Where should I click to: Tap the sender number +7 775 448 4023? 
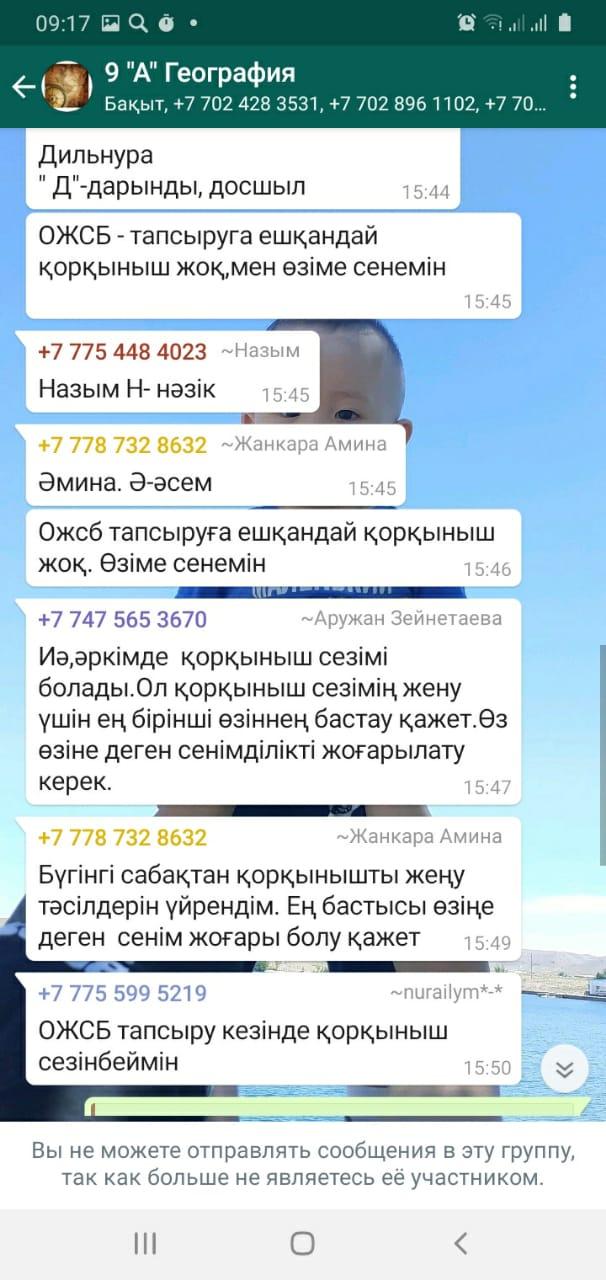pyautogui.click(x=123, y=351)
